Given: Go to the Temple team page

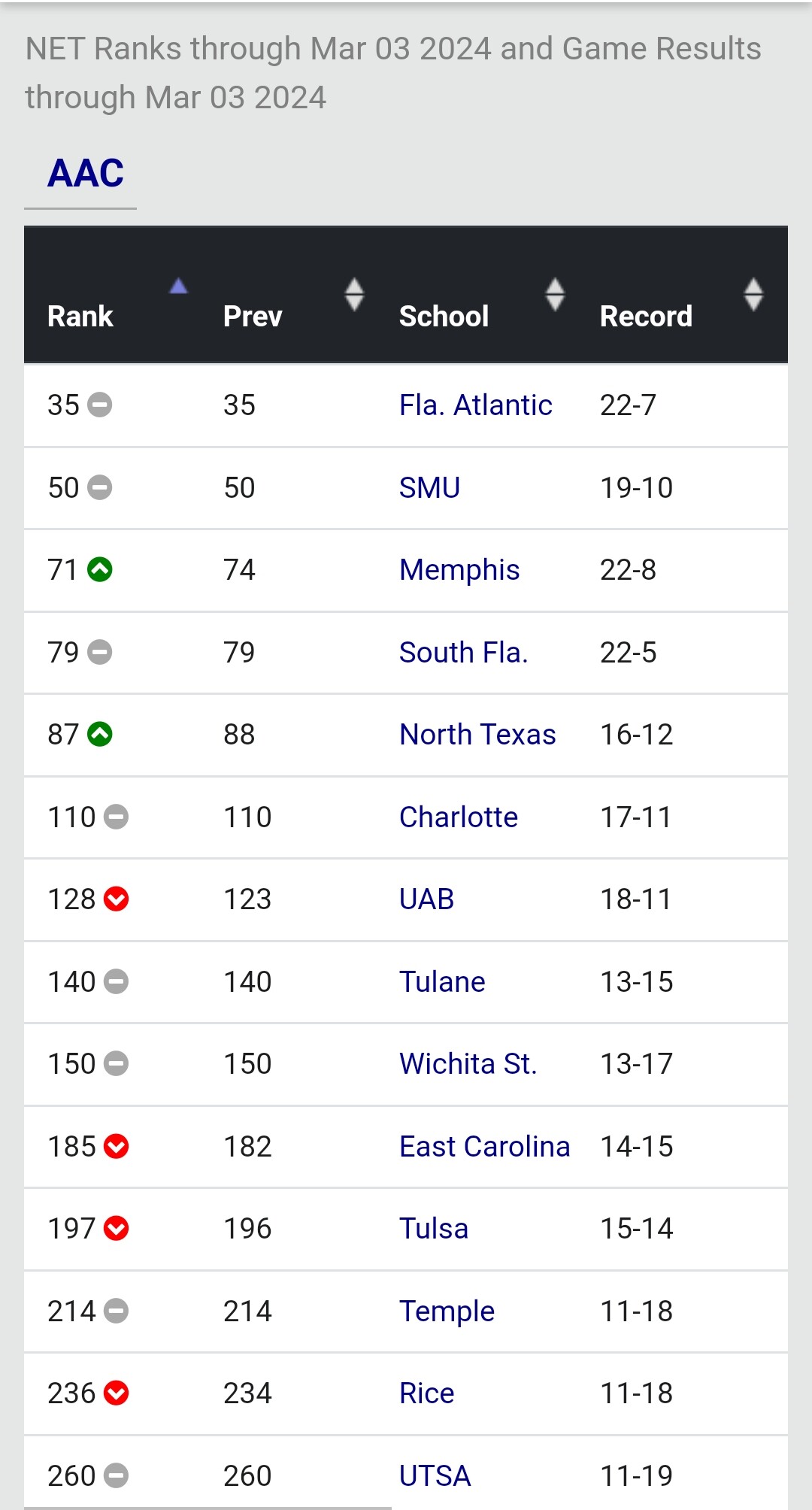Looking at the screenshot, I should click(447, 1311).
